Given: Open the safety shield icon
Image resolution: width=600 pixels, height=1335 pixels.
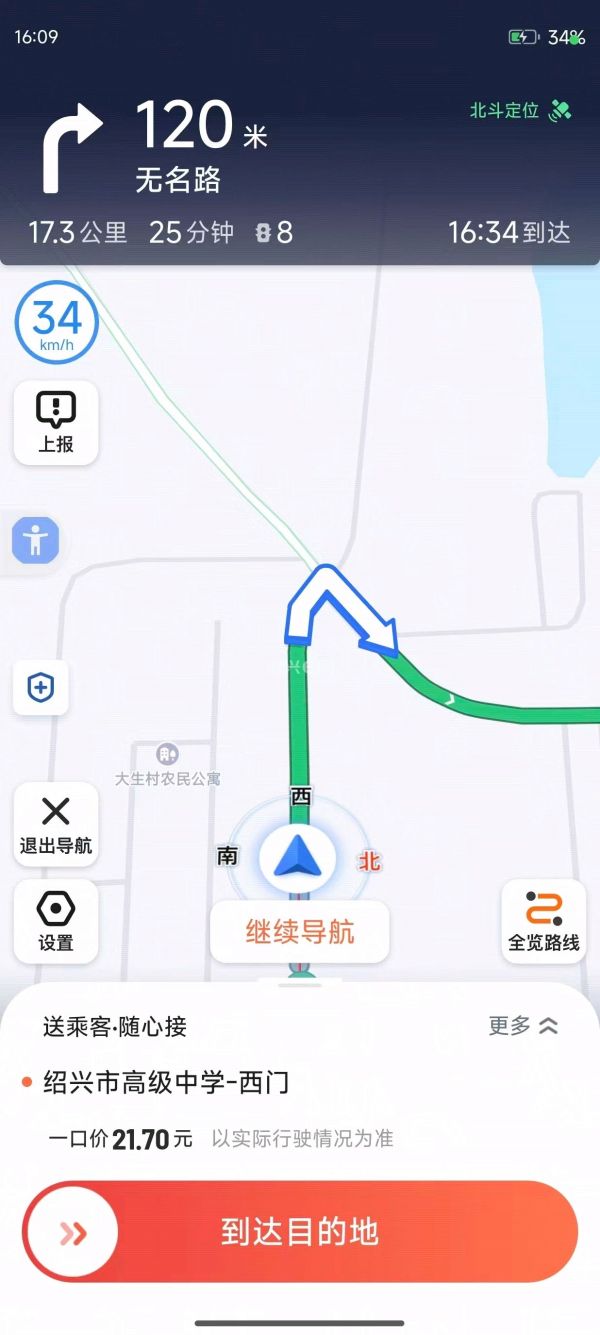Looking at the screenshot, I should point(41,688).
